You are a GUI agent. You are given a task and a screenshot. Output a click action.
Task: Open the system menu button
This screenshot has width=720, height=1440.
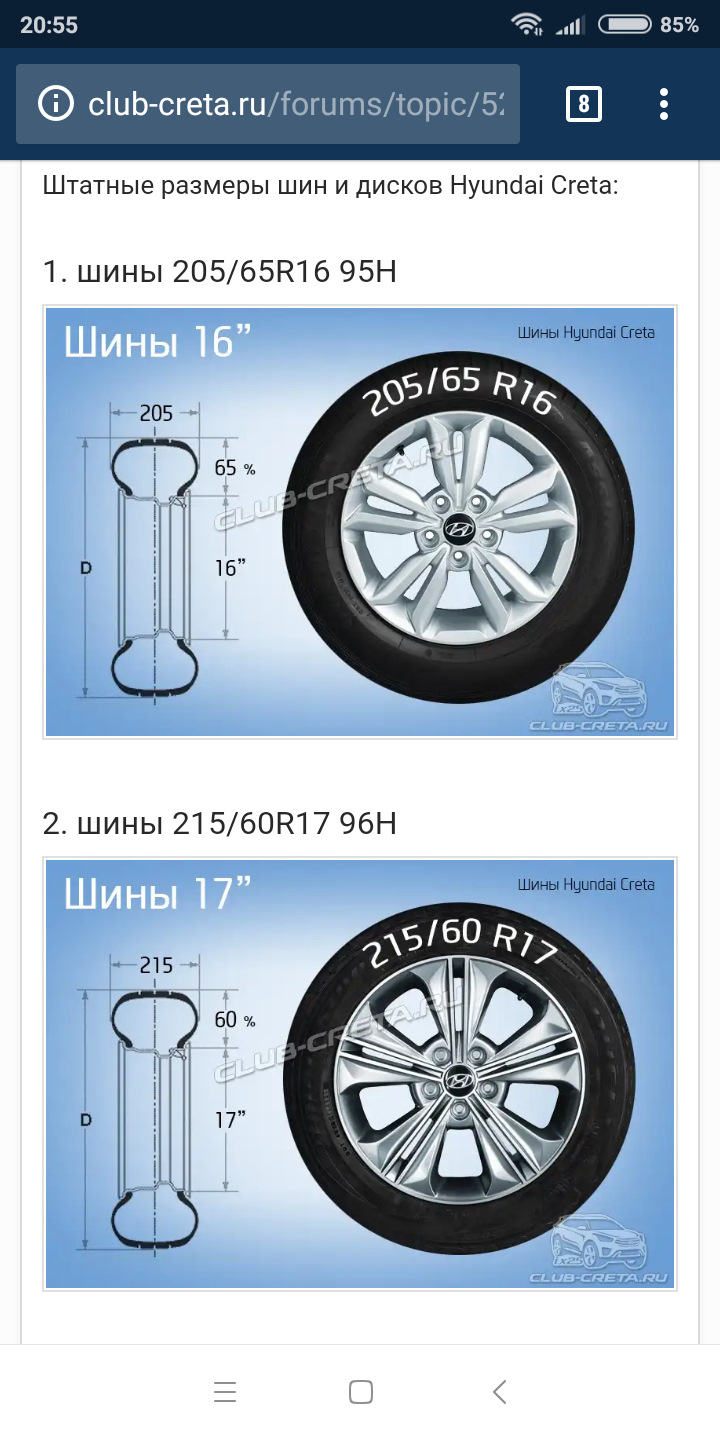tap(225, 1392)
